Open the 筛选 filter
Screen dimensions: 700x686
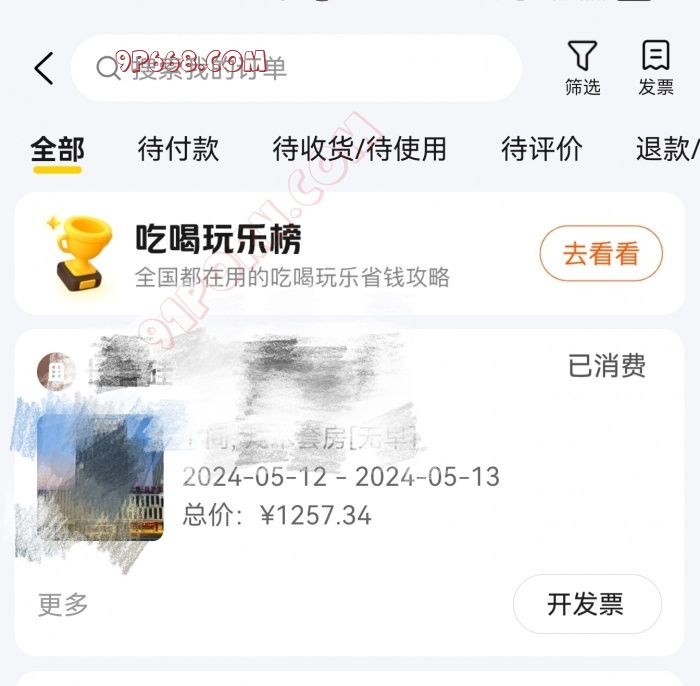(582, 68)
